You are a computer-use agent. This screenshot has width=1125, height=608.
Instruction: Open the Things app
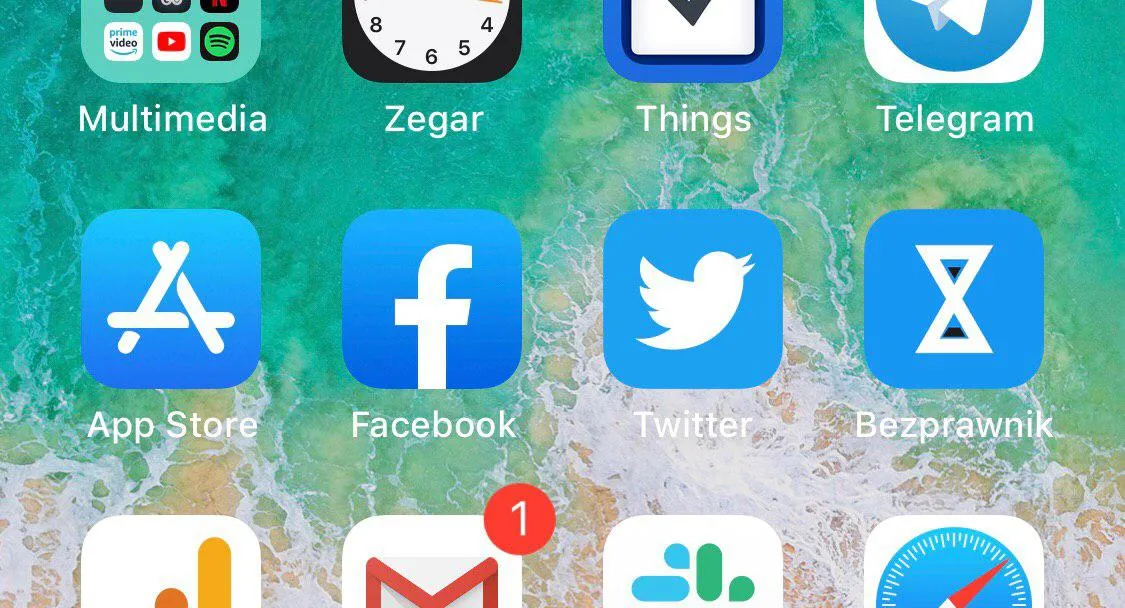(x=693, y=40)
